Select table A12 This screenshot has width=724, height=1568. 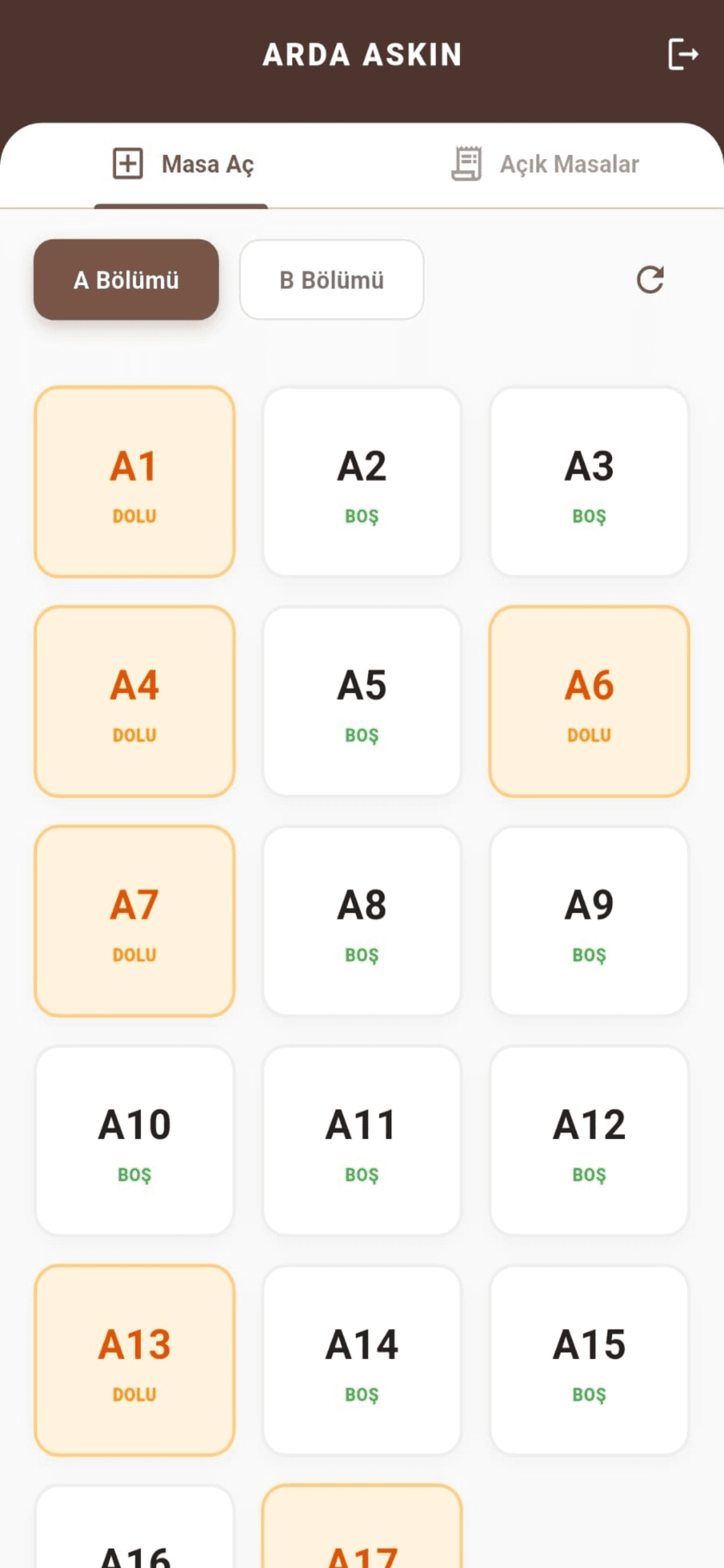589,1140
